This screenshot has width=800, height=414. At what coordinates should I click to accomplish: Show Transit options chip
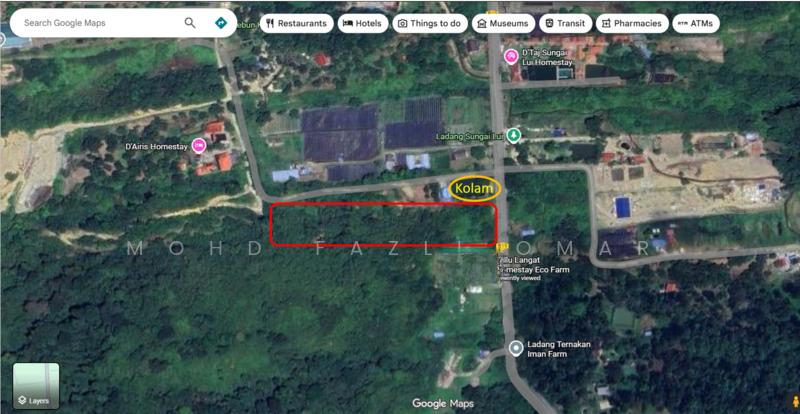point(565,23)
